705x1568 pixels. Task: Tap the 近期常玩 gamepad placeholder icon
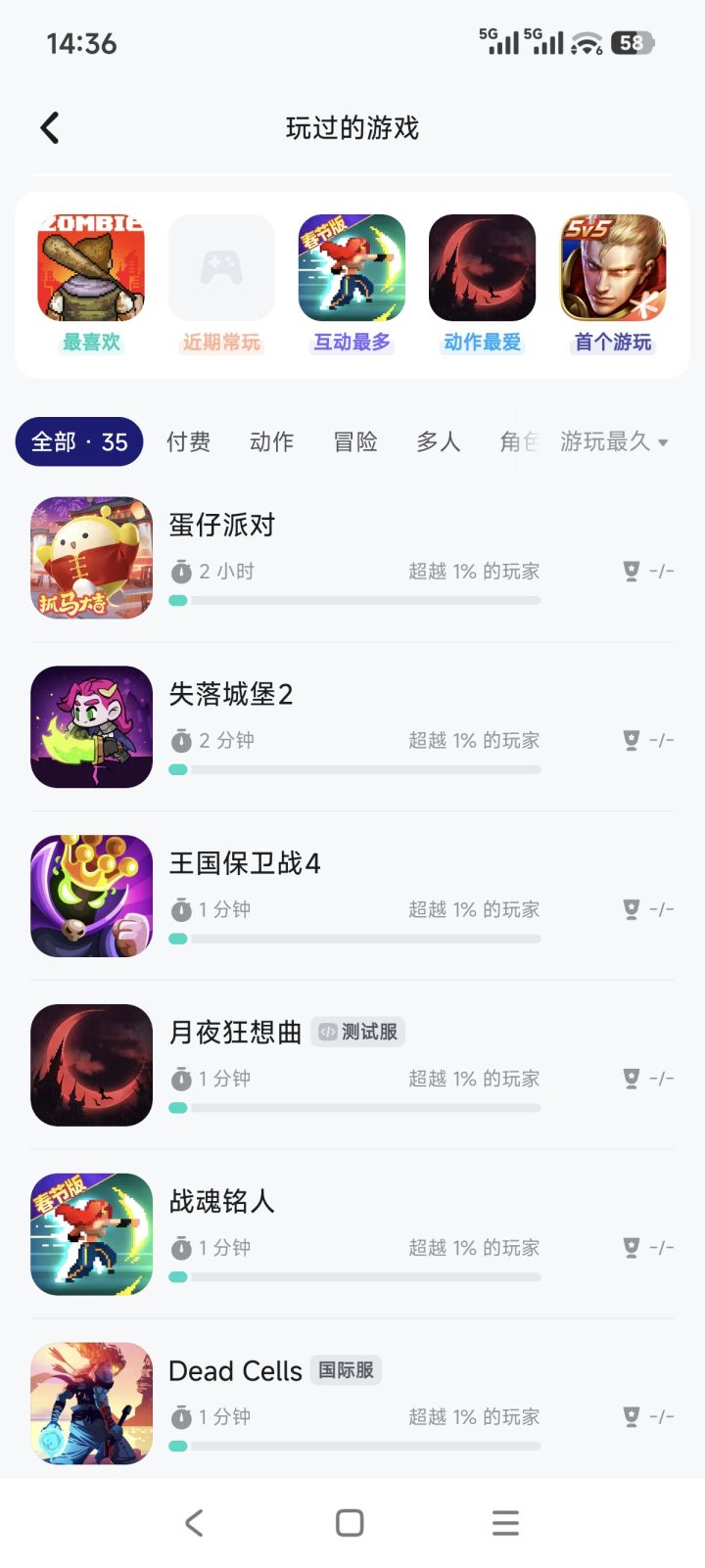[x=221, y=266]
